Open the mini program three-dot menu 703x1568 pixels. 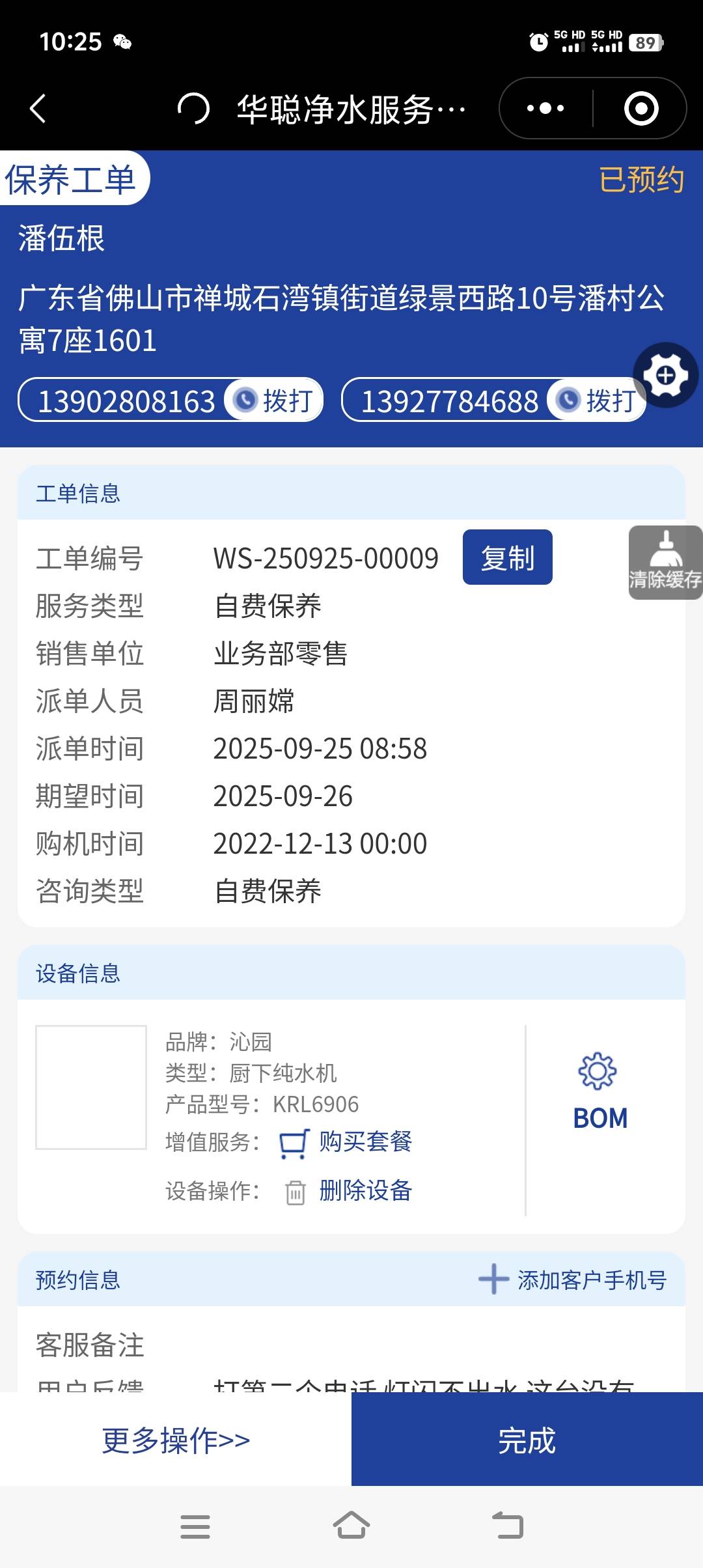click(x=545, y=108)
